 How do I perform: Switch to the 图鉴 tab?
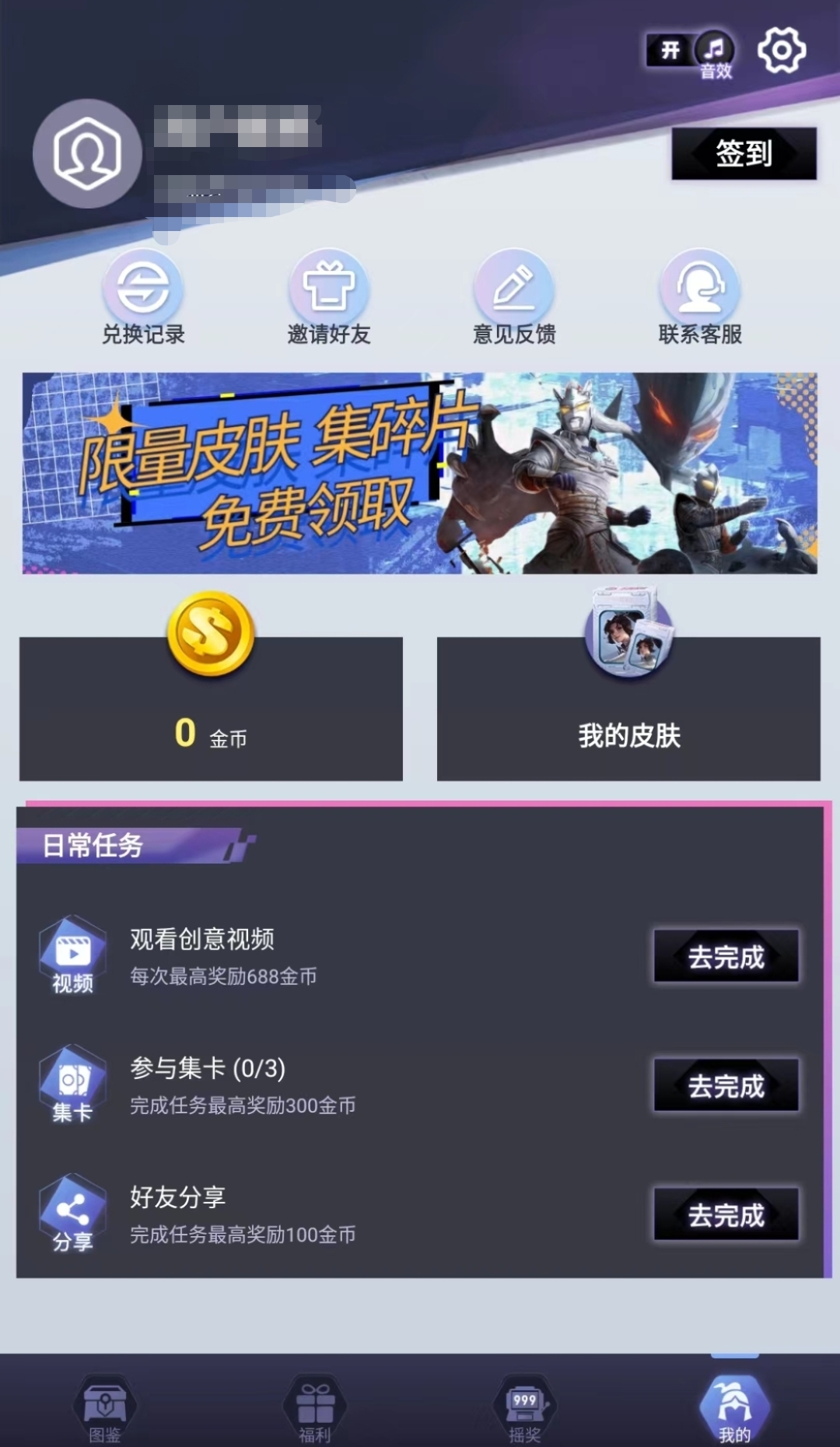[105, 1409]
